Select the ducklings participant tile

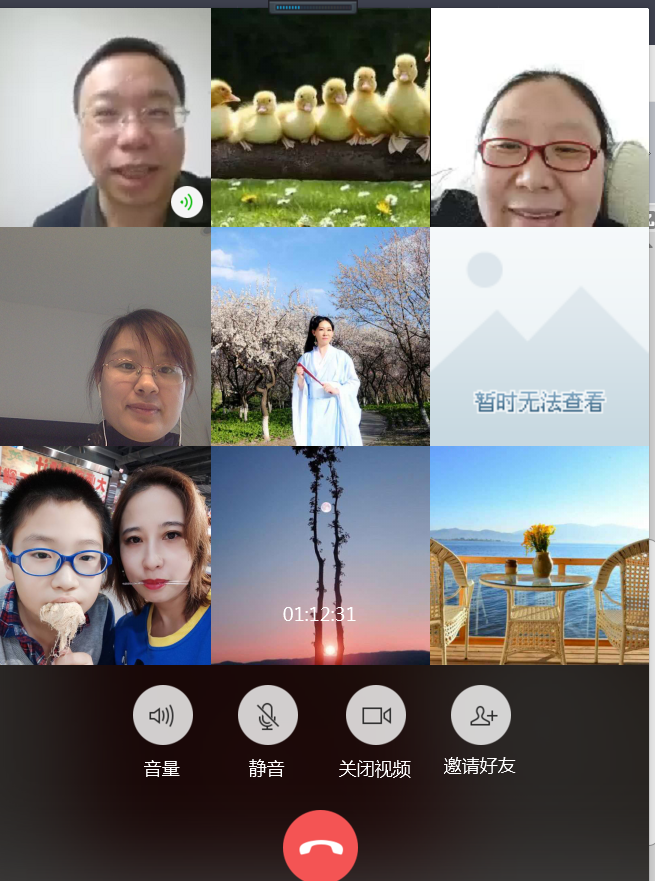point(320,118)
